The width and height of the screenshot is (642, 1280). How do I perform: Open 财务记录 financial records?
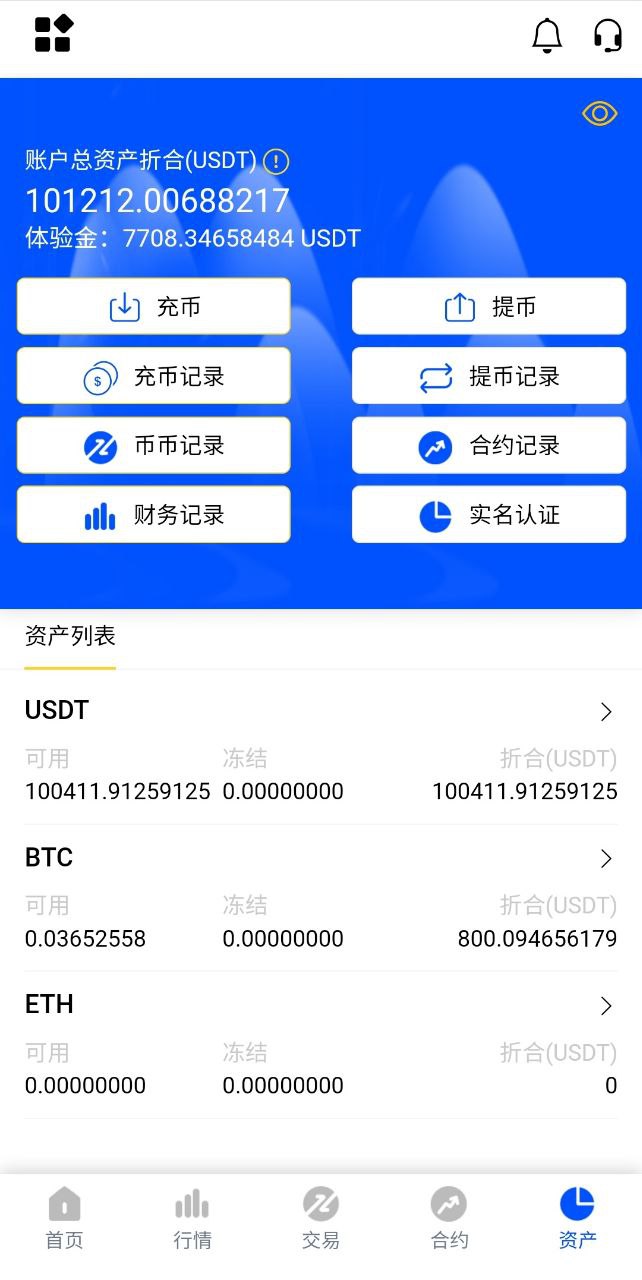[154, 515]
